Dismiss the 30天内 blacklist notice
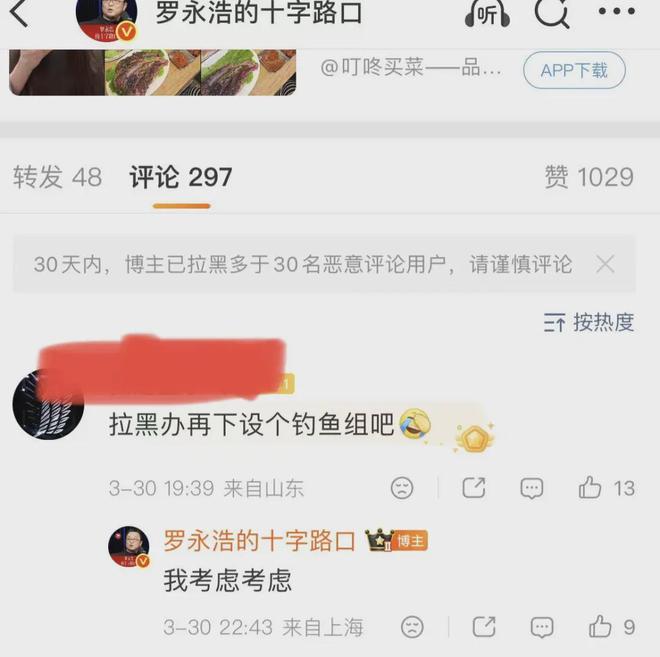Image resolution: width=660 pixels, height=657 pixels. [605, 265]
